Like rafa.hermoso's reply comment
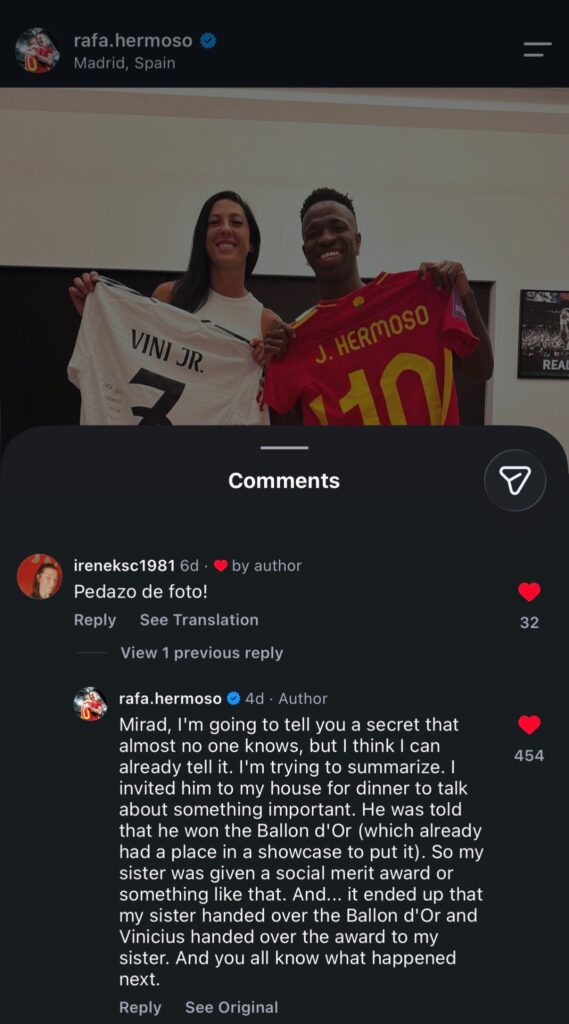Screen dimensions: 569x1024 [x=529, y=725]
